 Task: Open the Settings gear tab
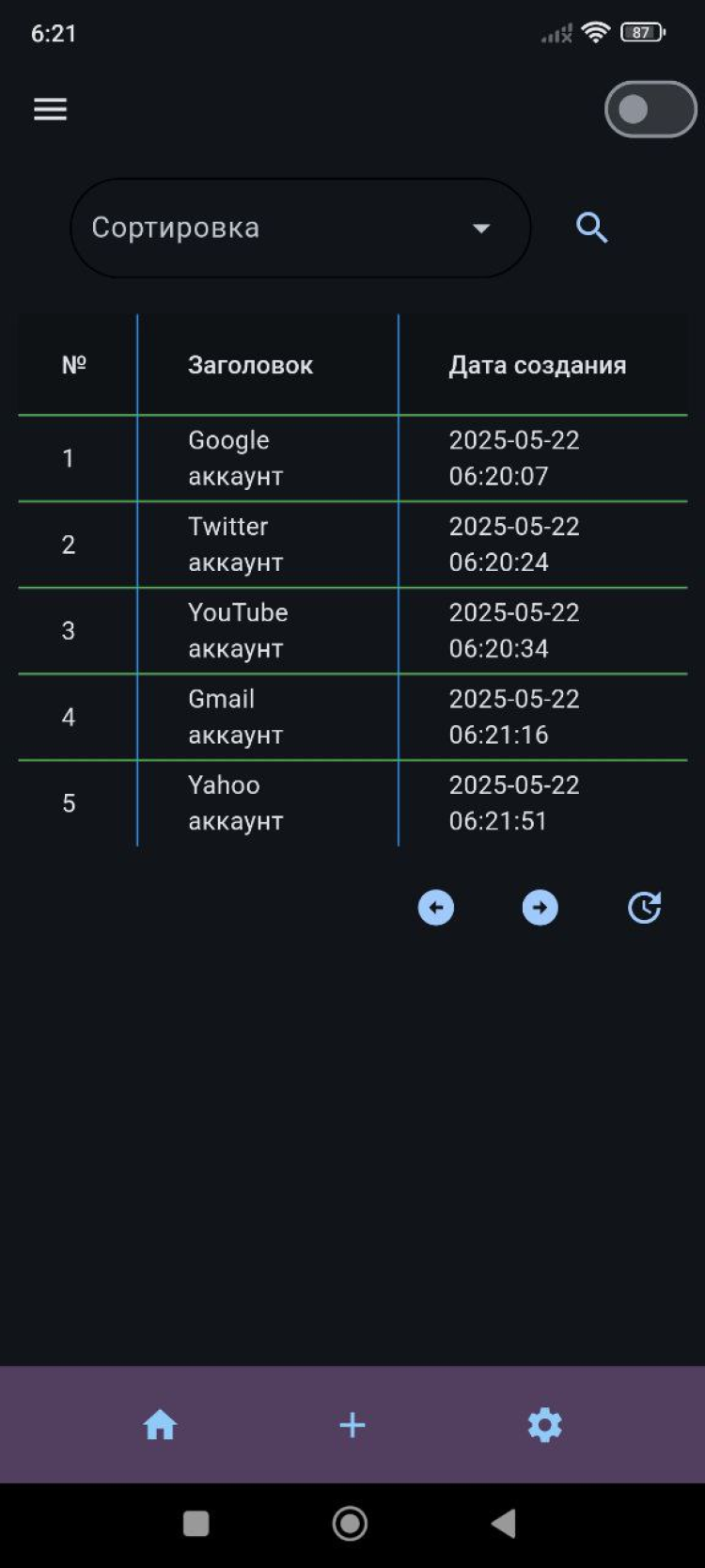coord(545,1425)
